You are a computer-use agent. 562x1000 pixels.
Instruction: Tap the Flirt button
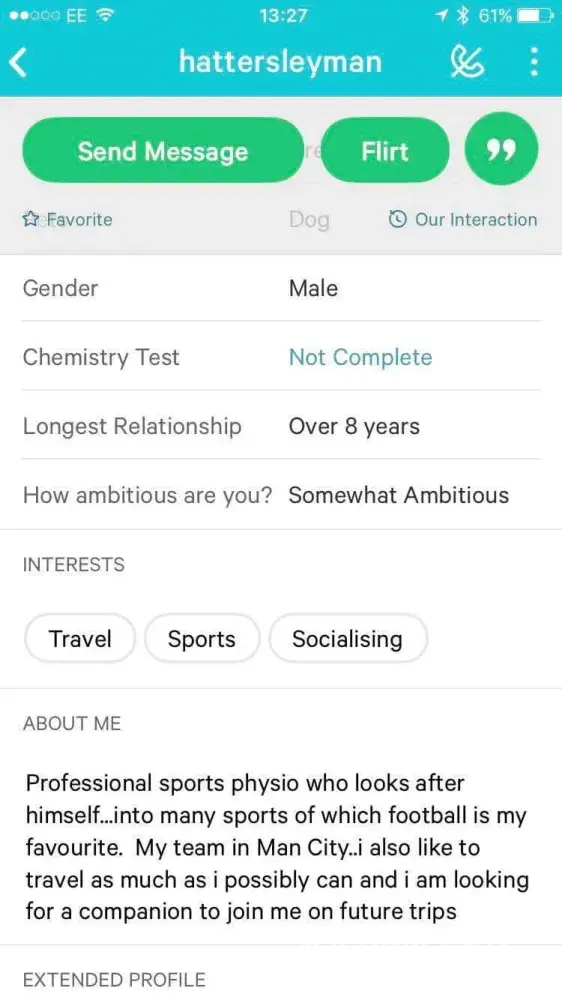pyautogui.click(x=385, y=151)
